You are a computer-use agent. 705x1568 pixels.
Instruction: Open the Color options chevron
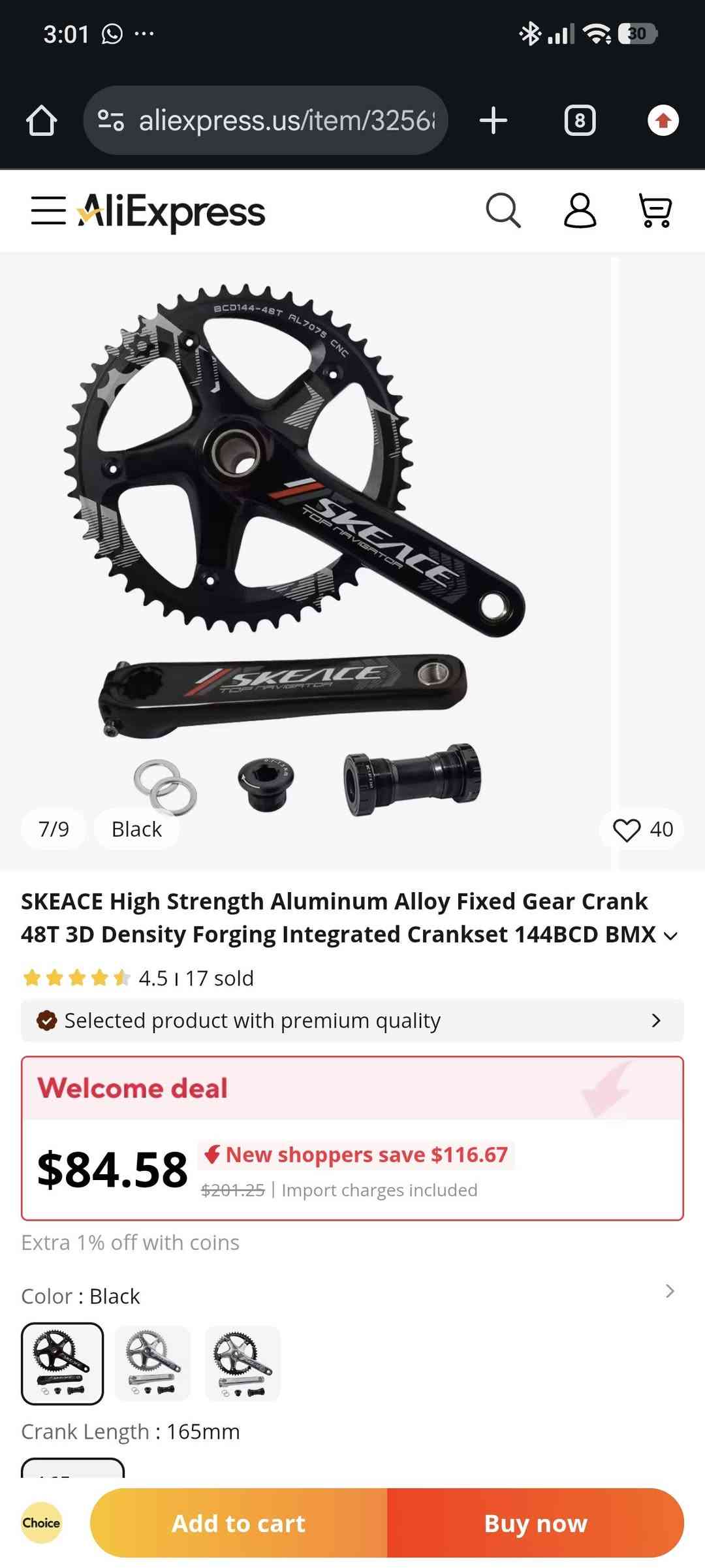[x=669, y=1291]
